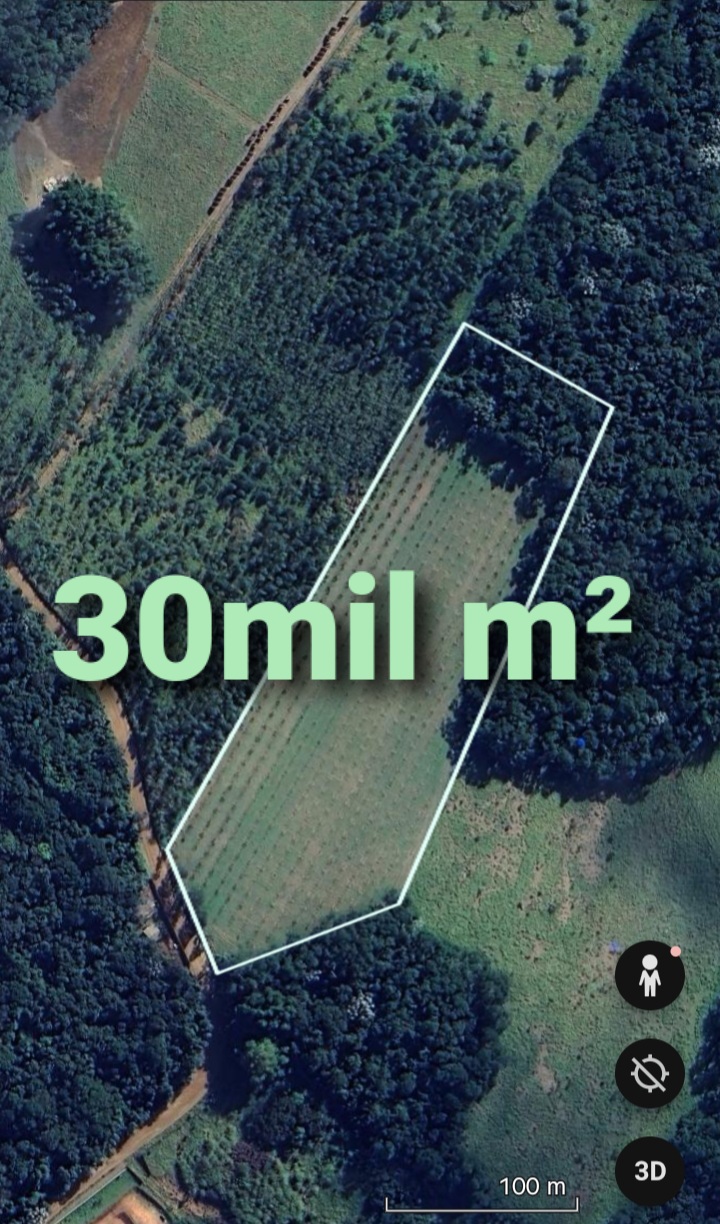The height and width of the screenshot is (1224, 720).
Task: Tap the compass to reset map orientation
Action: (x=649, y=1073)
